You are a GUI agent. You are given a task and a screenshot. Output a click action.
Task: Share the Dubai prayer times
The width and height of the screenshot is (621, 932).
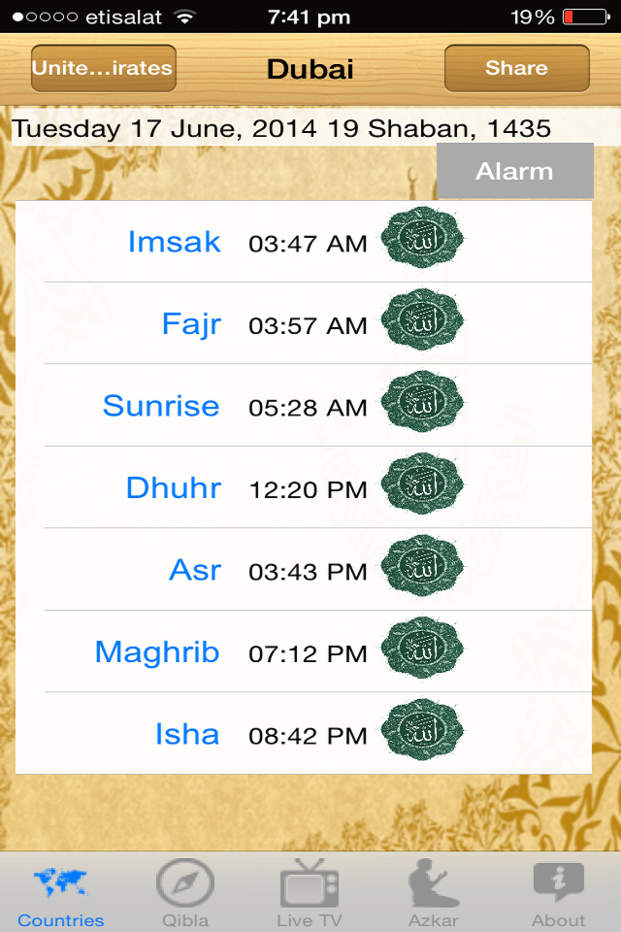pyautogui.click(x=516, y=69)
